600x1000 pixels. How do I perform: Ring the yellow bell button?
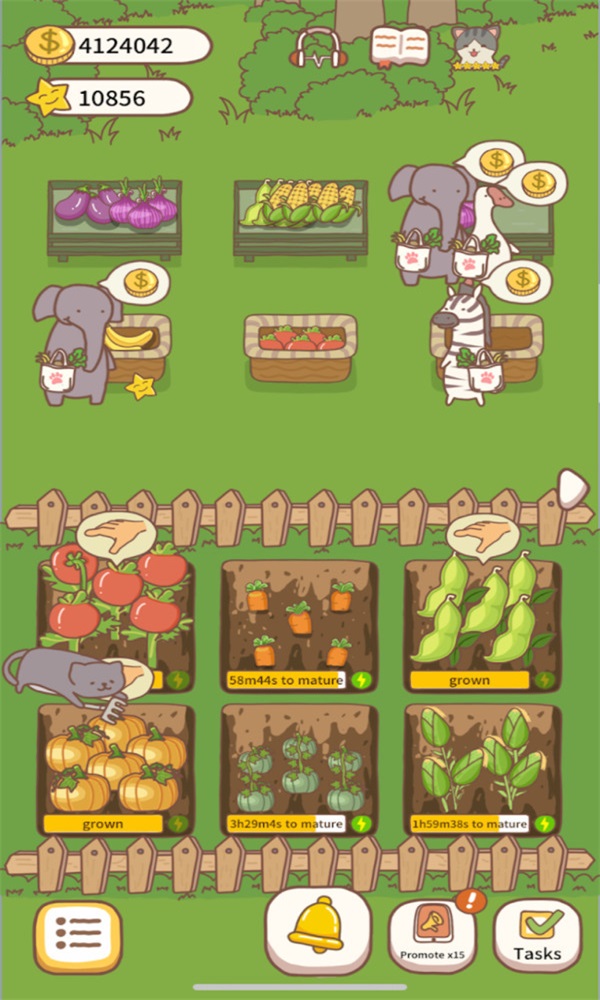coord(316,929)
